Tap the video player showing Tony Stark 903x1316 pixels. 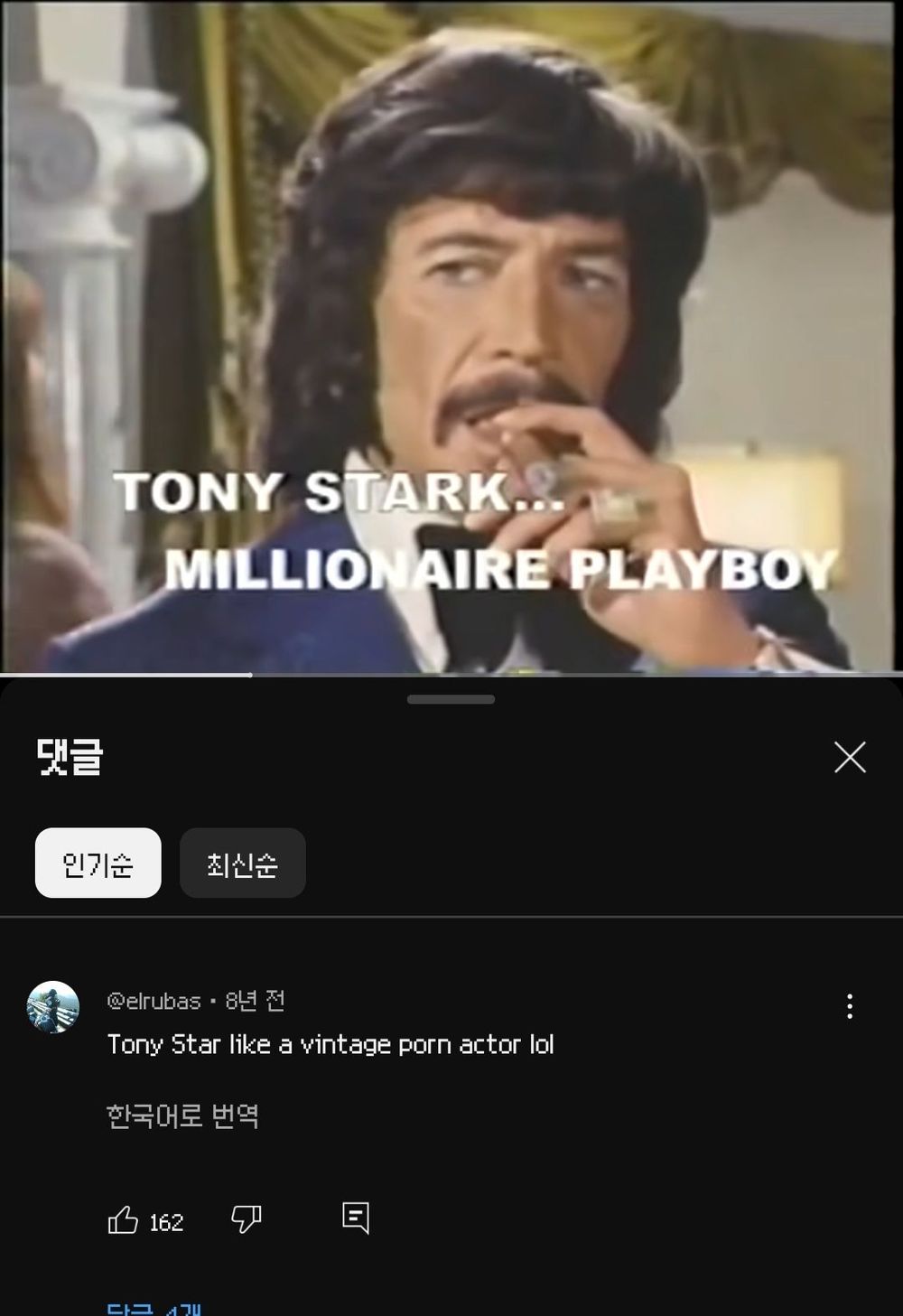click(x=451, y=334)
